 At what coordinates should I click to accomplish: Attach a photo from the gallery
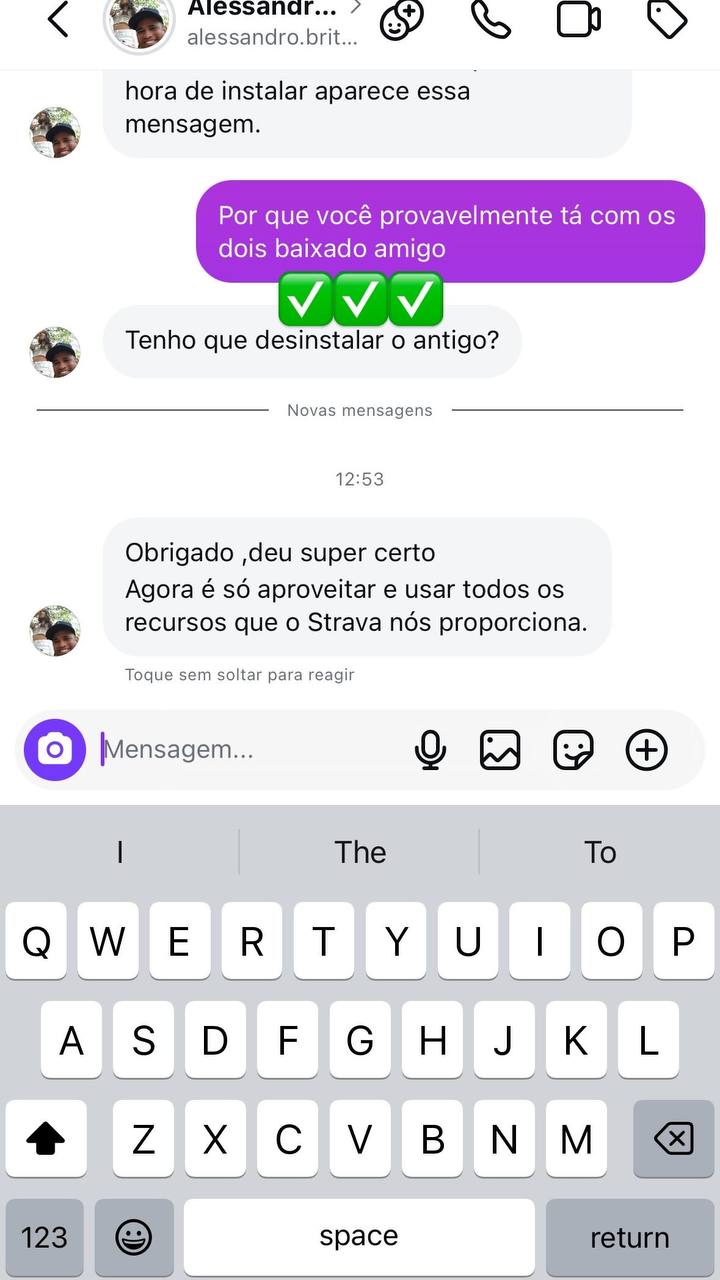click(x=500, y=750)
